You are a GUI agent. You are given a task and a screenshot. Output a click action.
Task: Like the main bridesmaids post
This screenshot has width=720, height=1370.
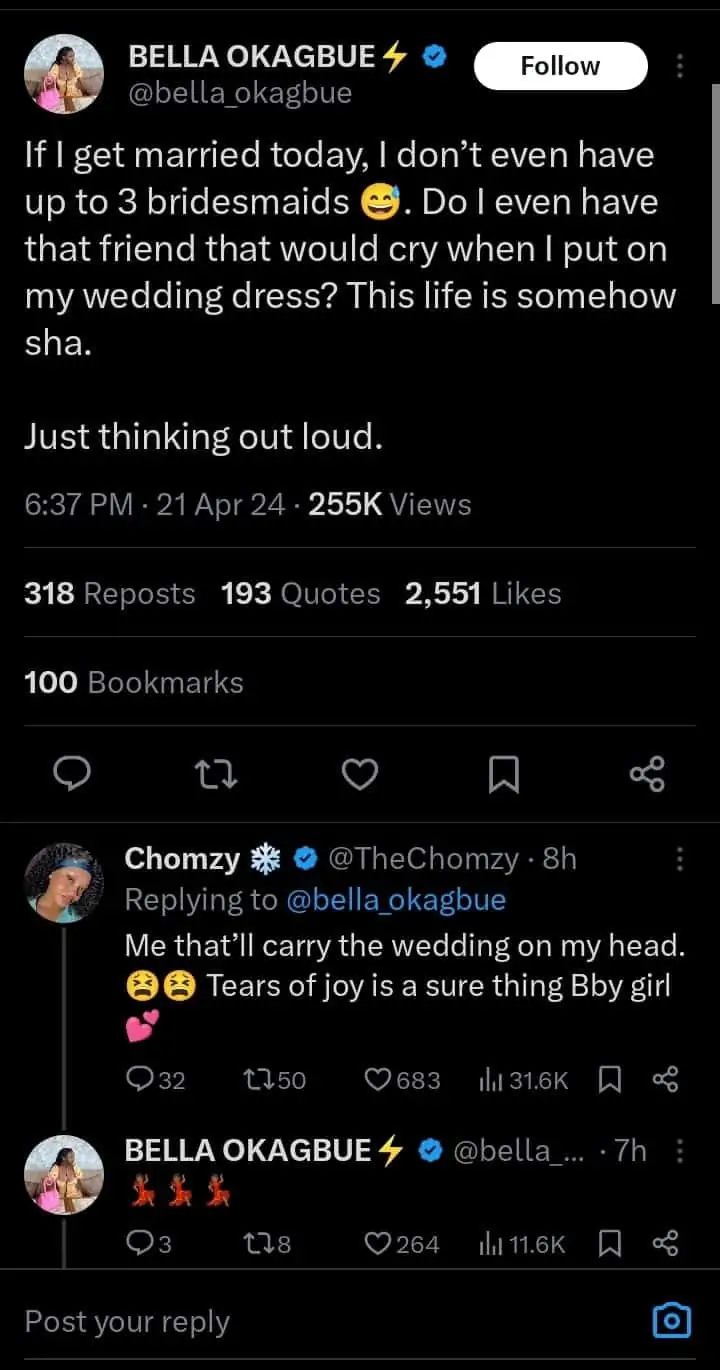pyautogui.click(x=360, y=773)
